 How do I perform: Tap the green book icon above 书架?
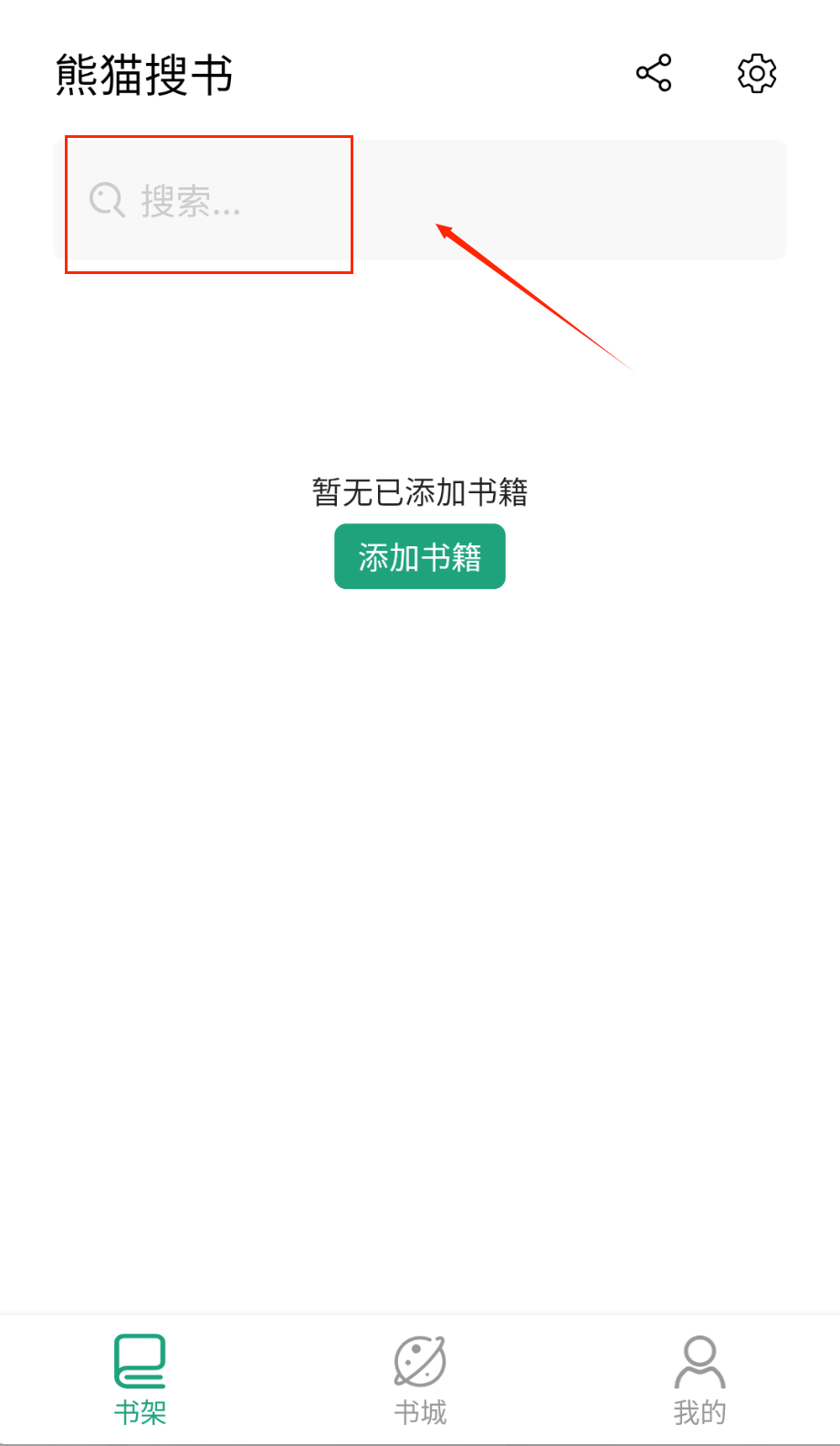pyautogui.click(x=140, y=1362)
